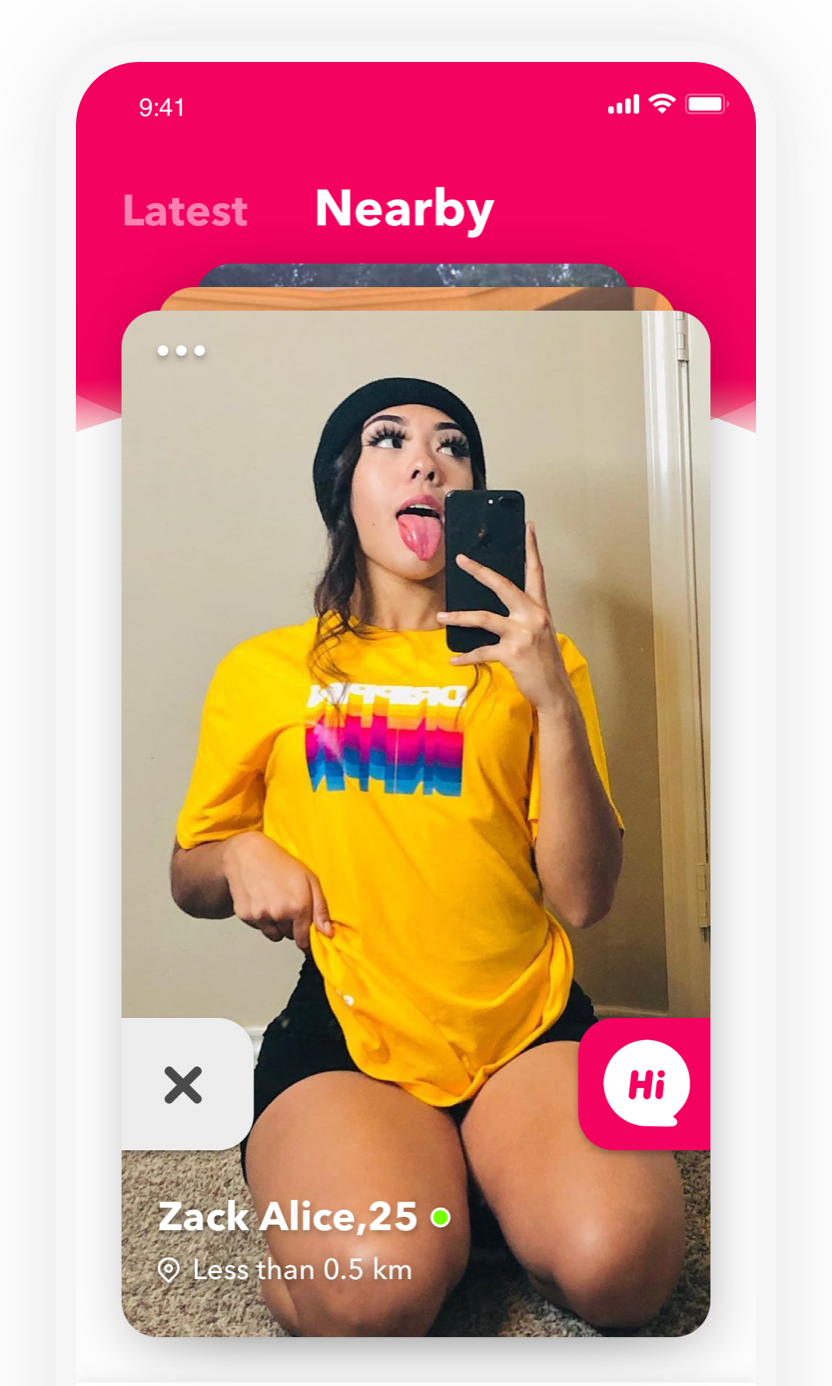The image size is (832, 1386).
Task: Open the three-dot menu on the profile card
Action: [181, 351]
